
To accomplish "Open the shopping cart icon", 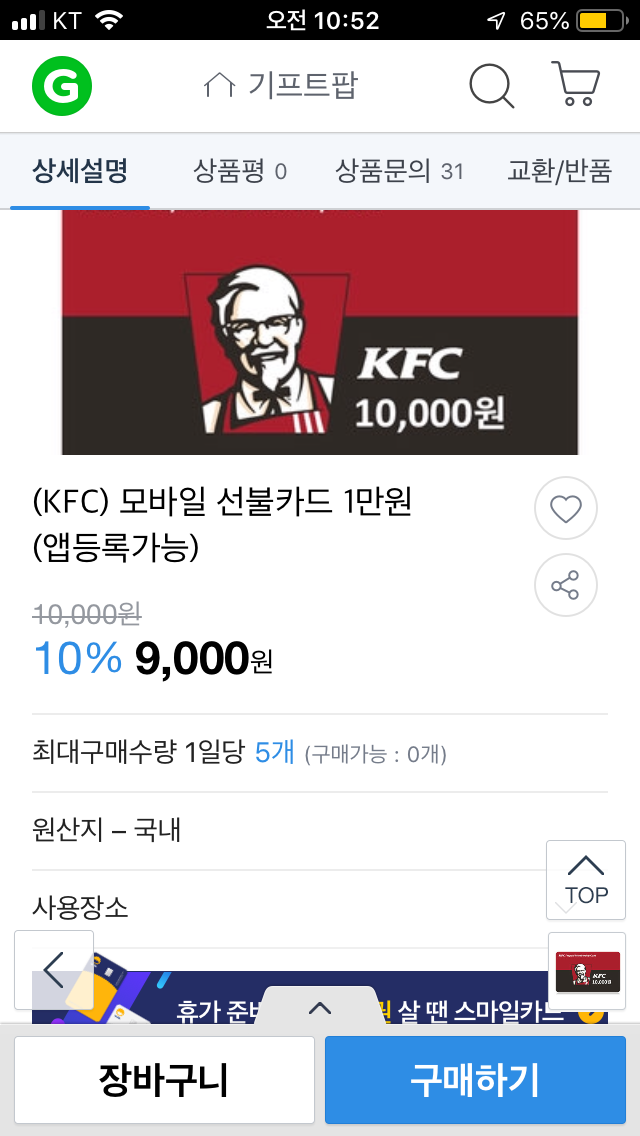I will tap(575, 85).
